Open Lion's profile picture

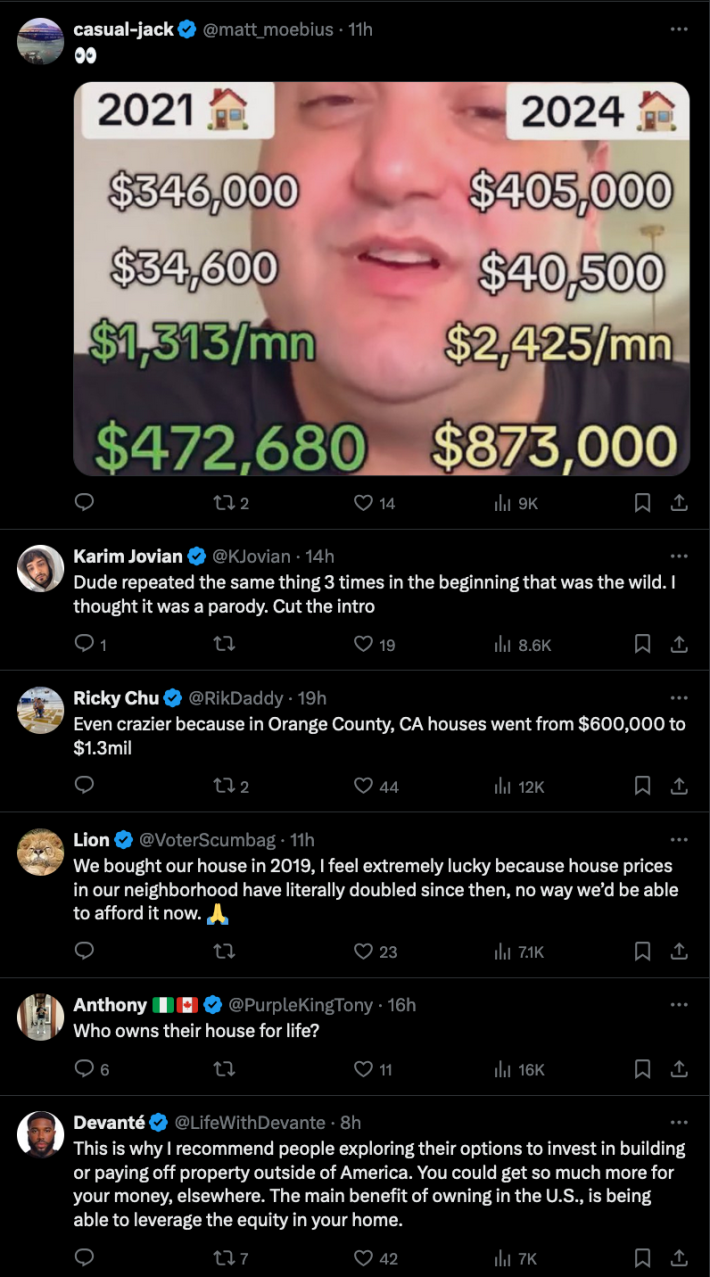coord(41,852)
